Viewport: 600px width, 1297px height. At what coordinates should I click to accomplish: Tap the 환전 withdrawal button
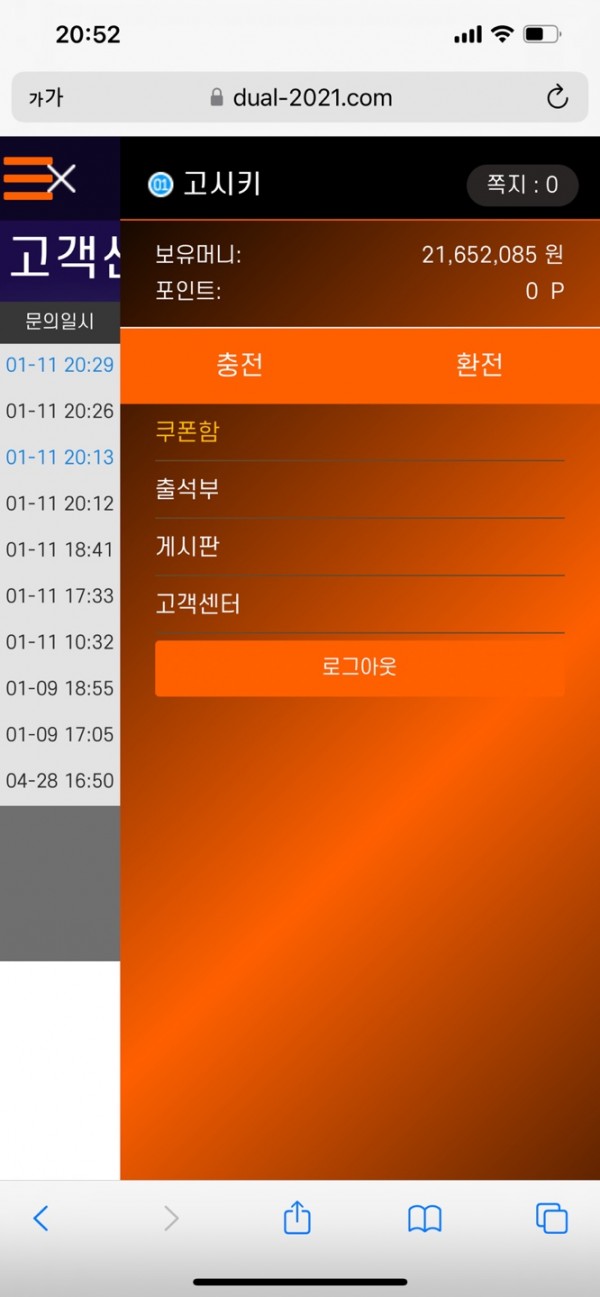pyautogui.click(x=479, y=364)
